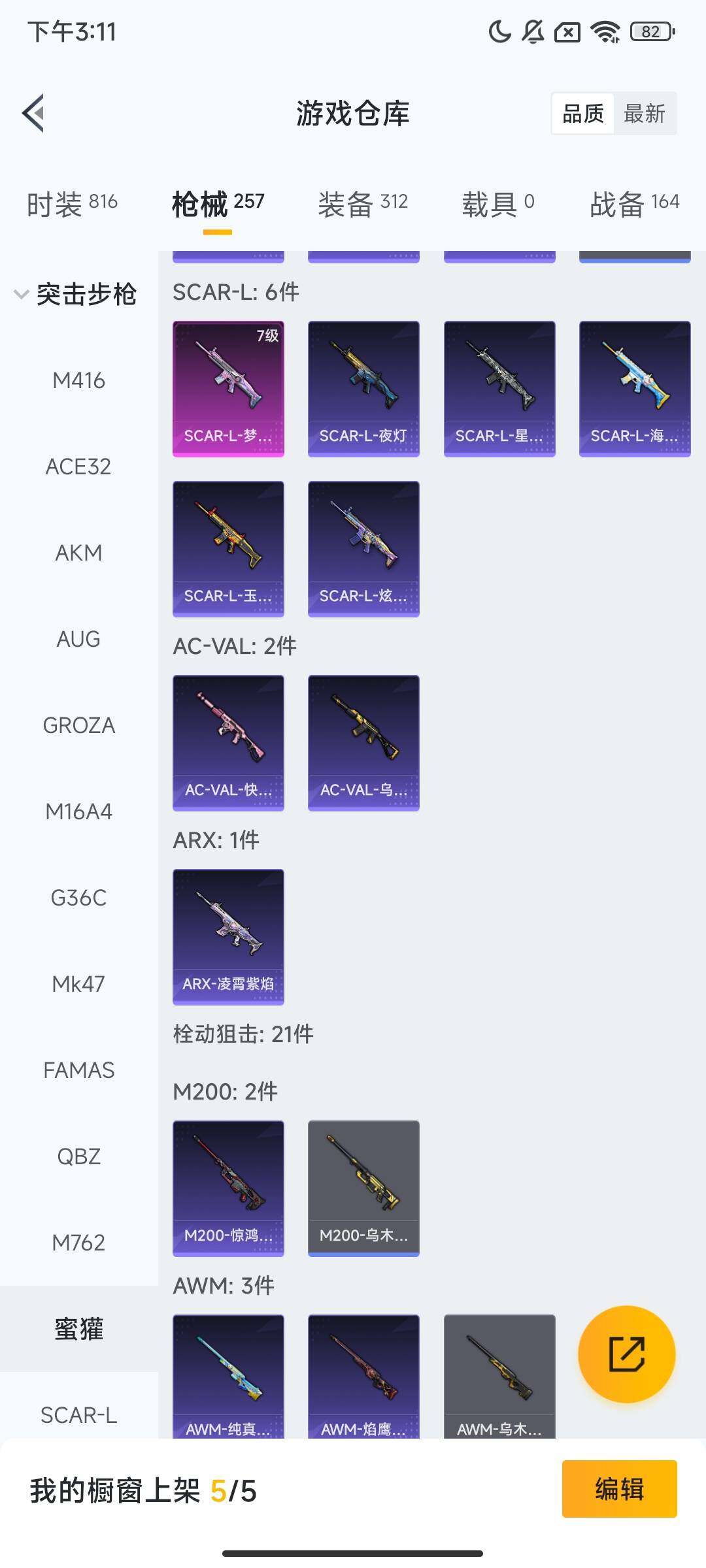
Task: Jump to M416 in the sidebar
Action: 78,380
